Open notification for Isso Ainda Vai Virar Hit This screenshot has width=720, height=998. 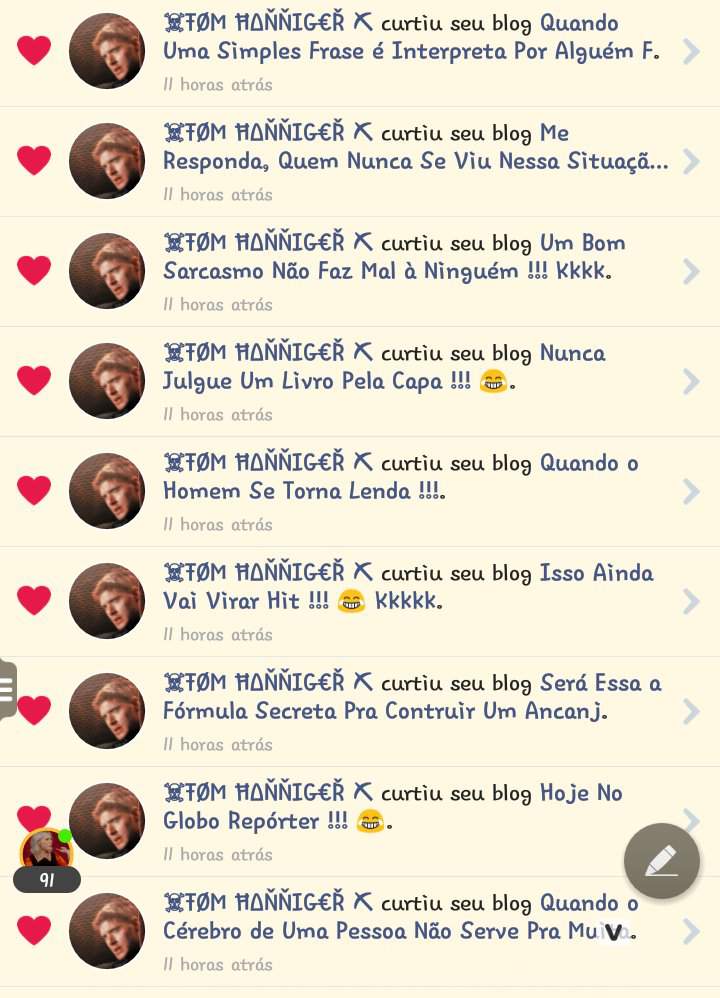(x=410, y=602)
